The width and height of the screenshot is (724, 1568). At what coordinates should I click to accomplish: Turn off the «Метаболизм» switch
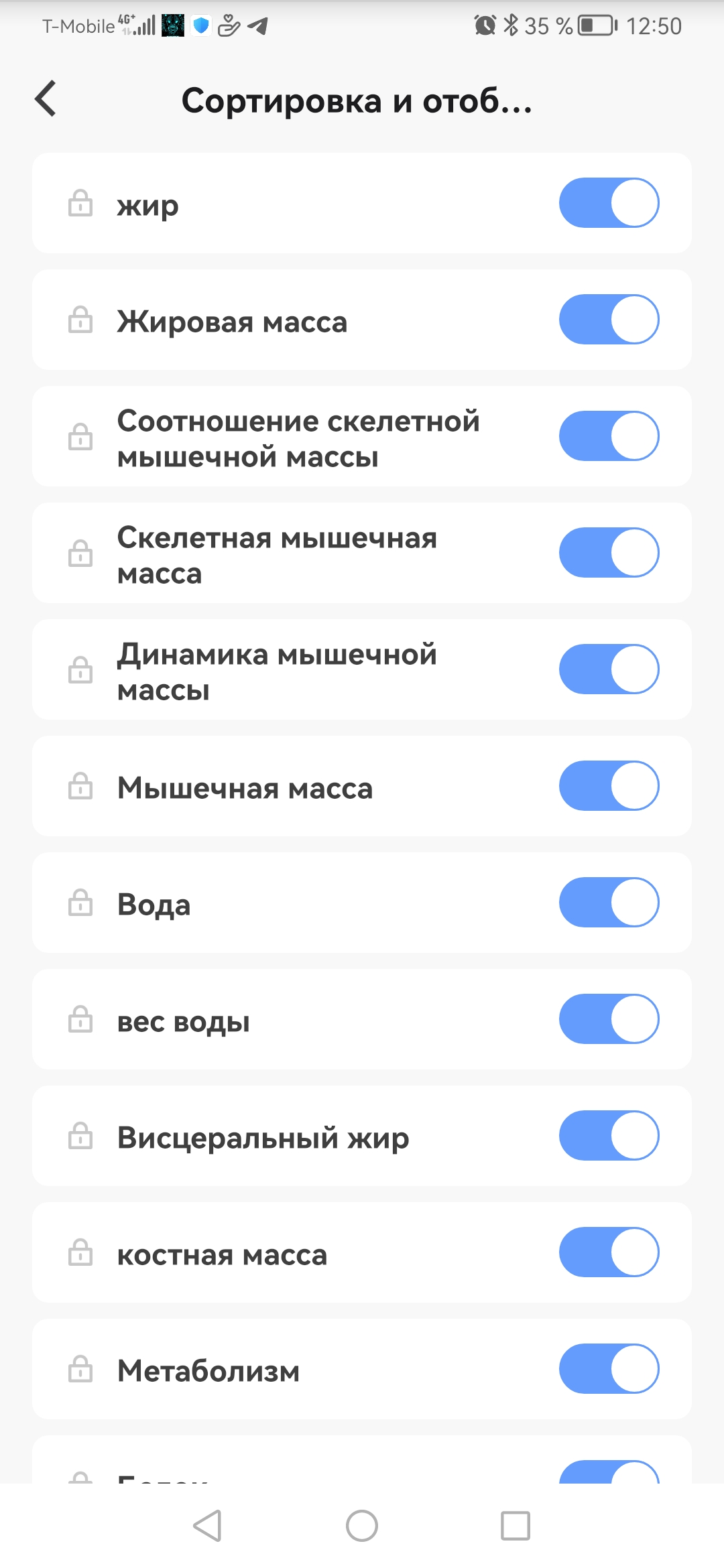609,1369
